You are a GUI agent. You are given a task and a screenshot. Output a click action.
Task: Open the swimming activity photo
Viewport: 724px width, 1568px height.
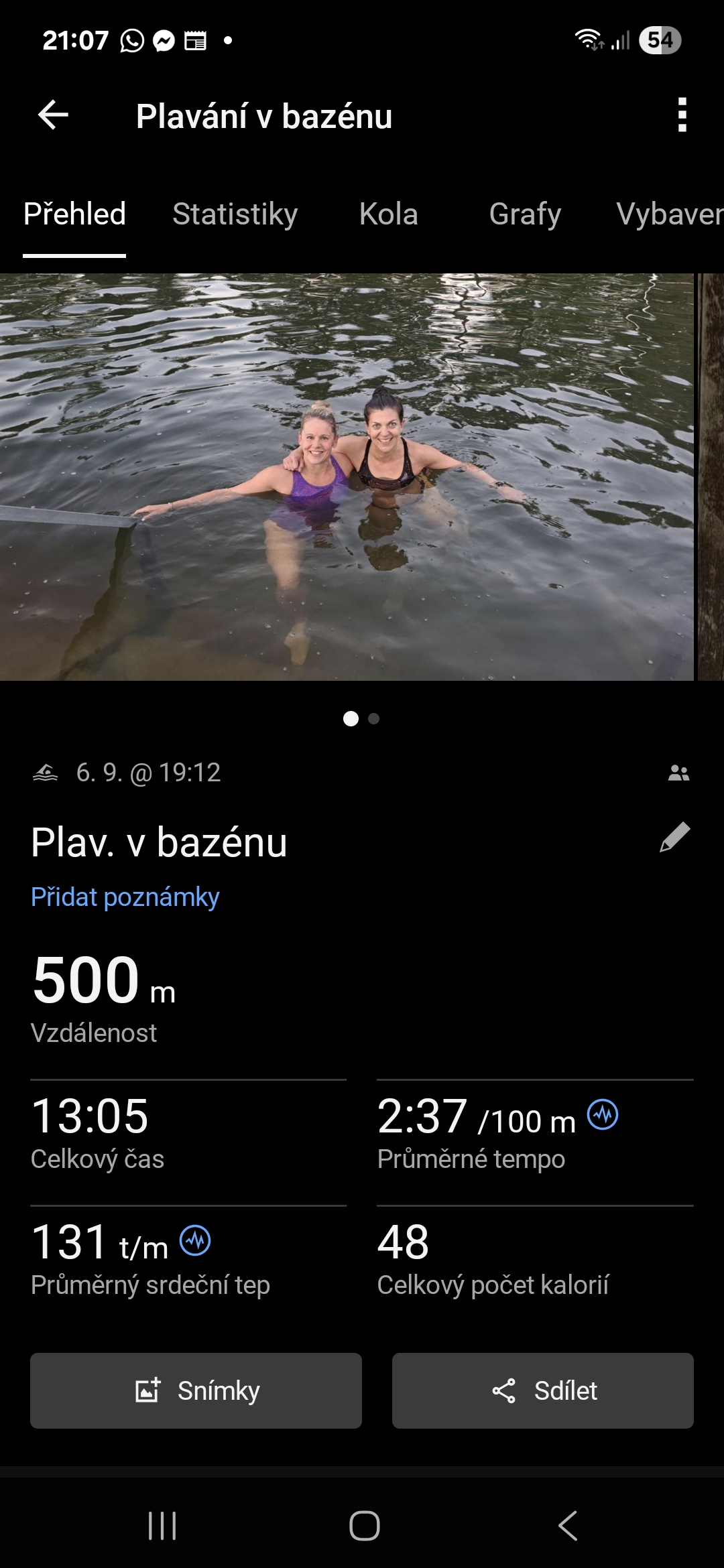[347, 476]
